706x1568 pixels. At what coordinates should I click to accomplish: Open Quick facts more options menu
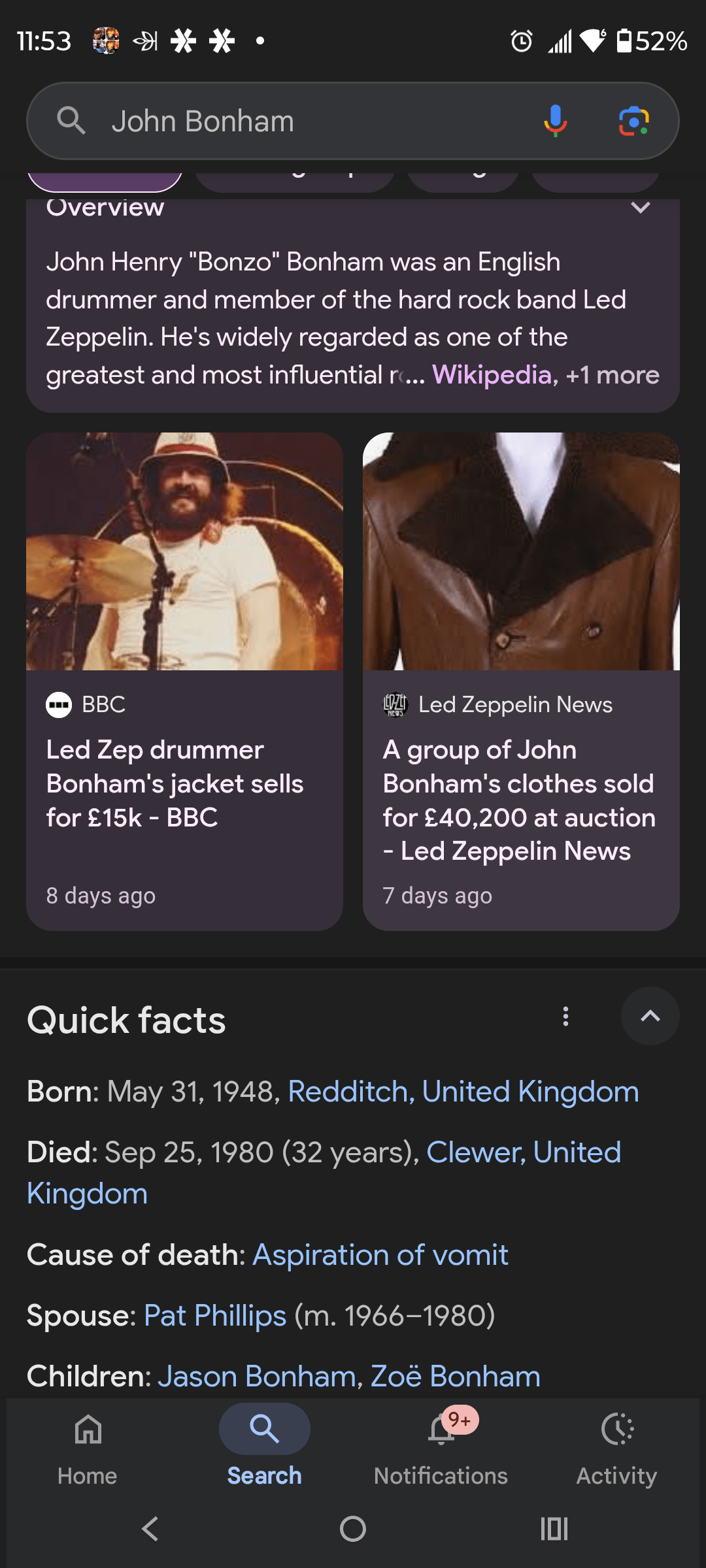(x=565, y=1016)
